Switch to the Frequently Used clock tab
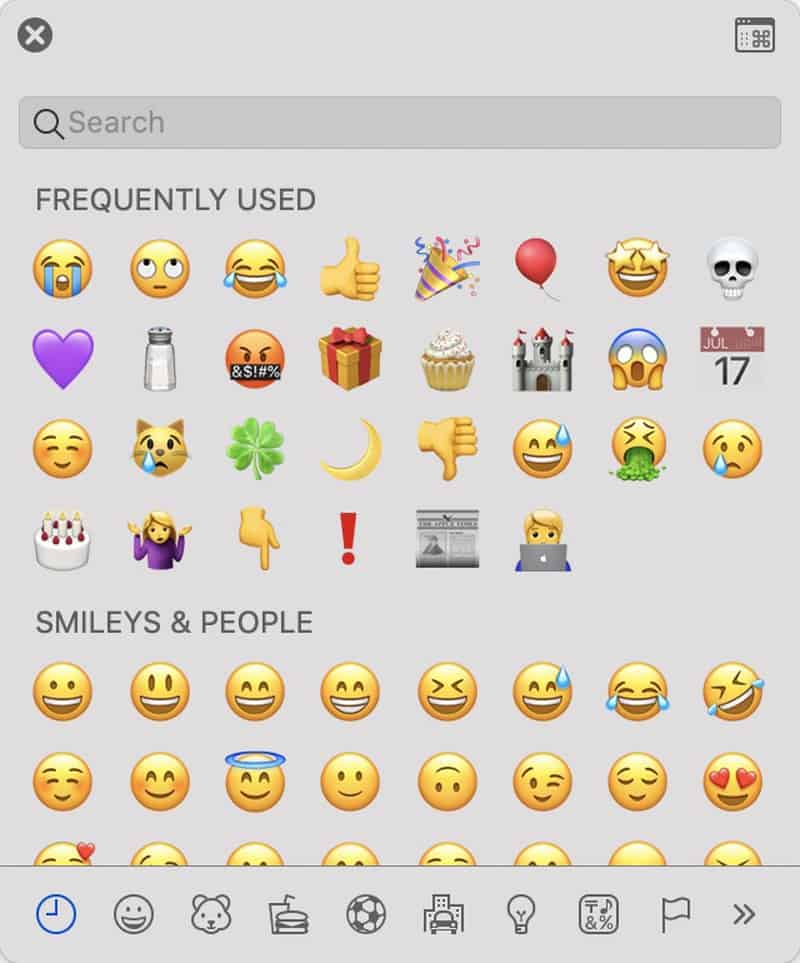800x963 pixels. tap(56, 913)
